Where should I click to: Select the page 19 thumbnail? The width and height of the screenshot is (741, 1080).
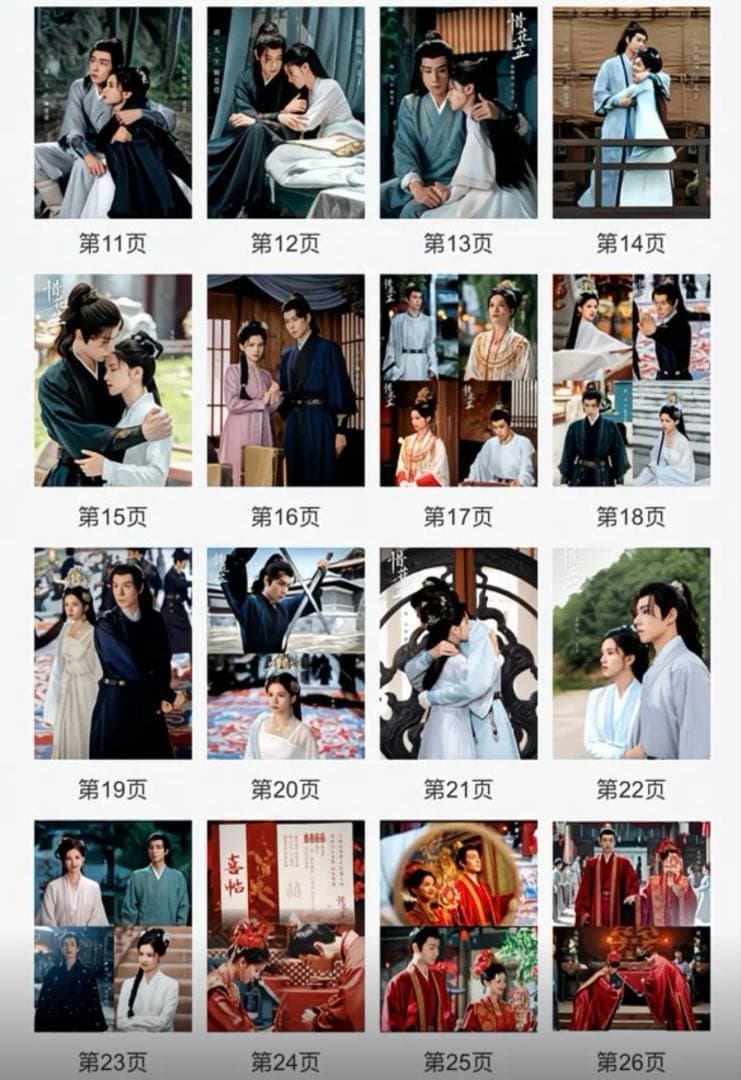pos(113,653)
